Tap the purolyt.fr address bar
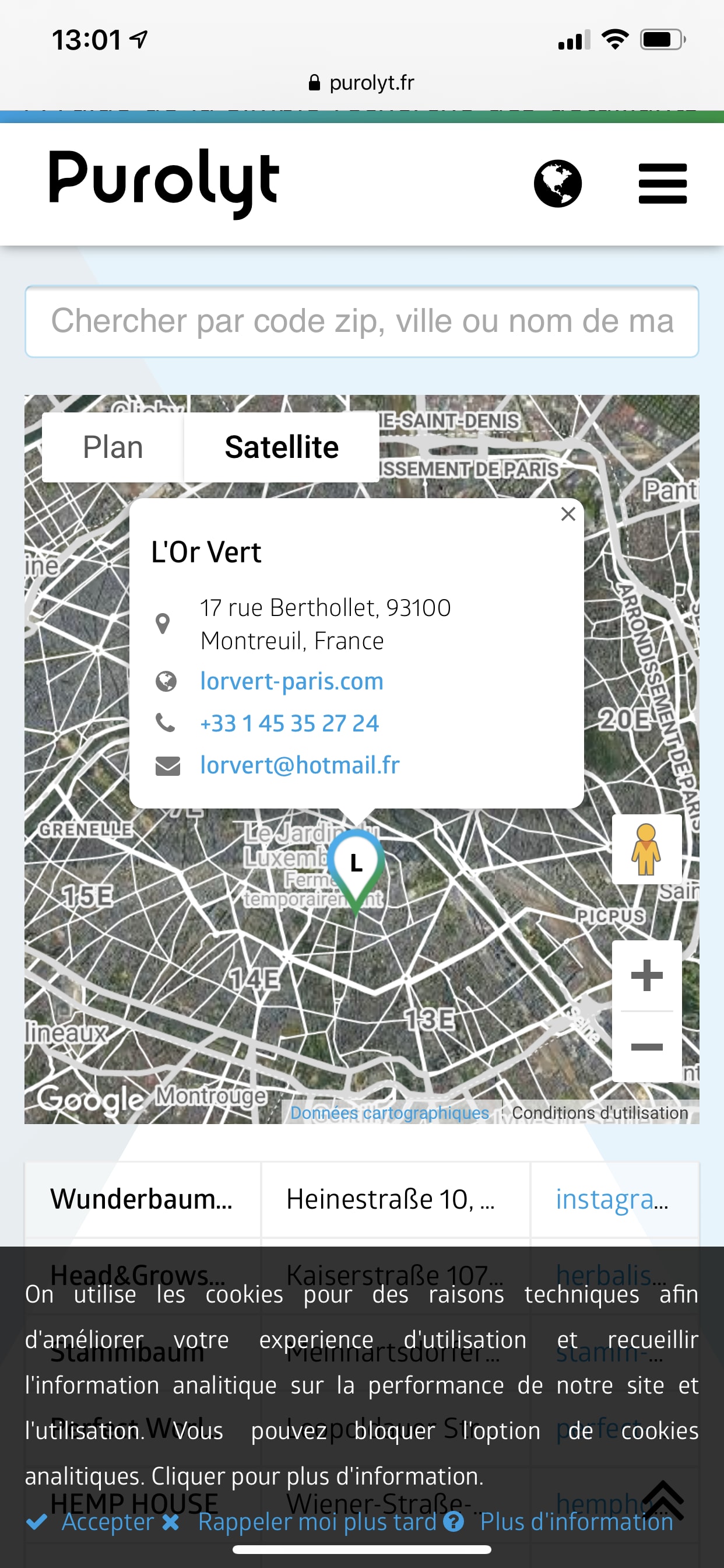The width and height of the screenshot is (724, 1568). (x=362, y=82)
